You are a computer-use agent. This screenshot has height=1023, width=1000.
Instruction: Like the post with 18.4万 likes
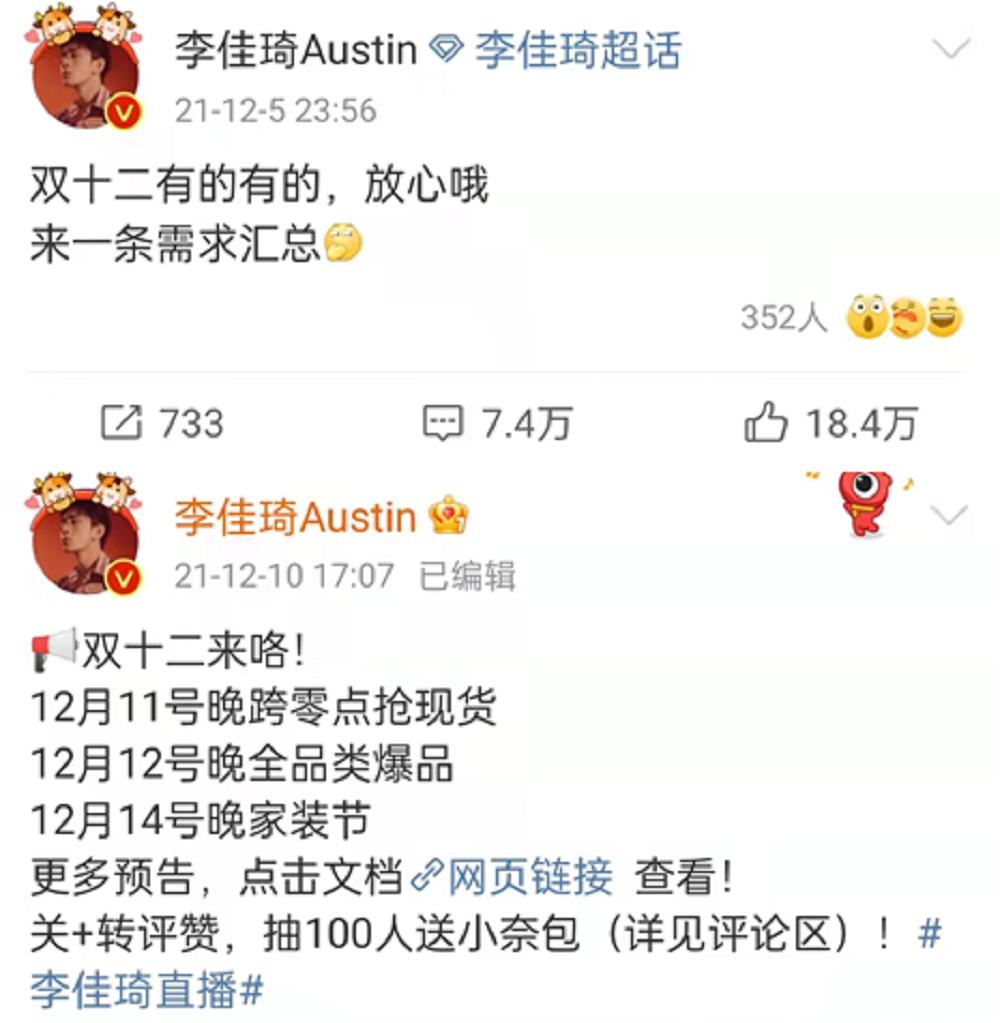(829, 424)
